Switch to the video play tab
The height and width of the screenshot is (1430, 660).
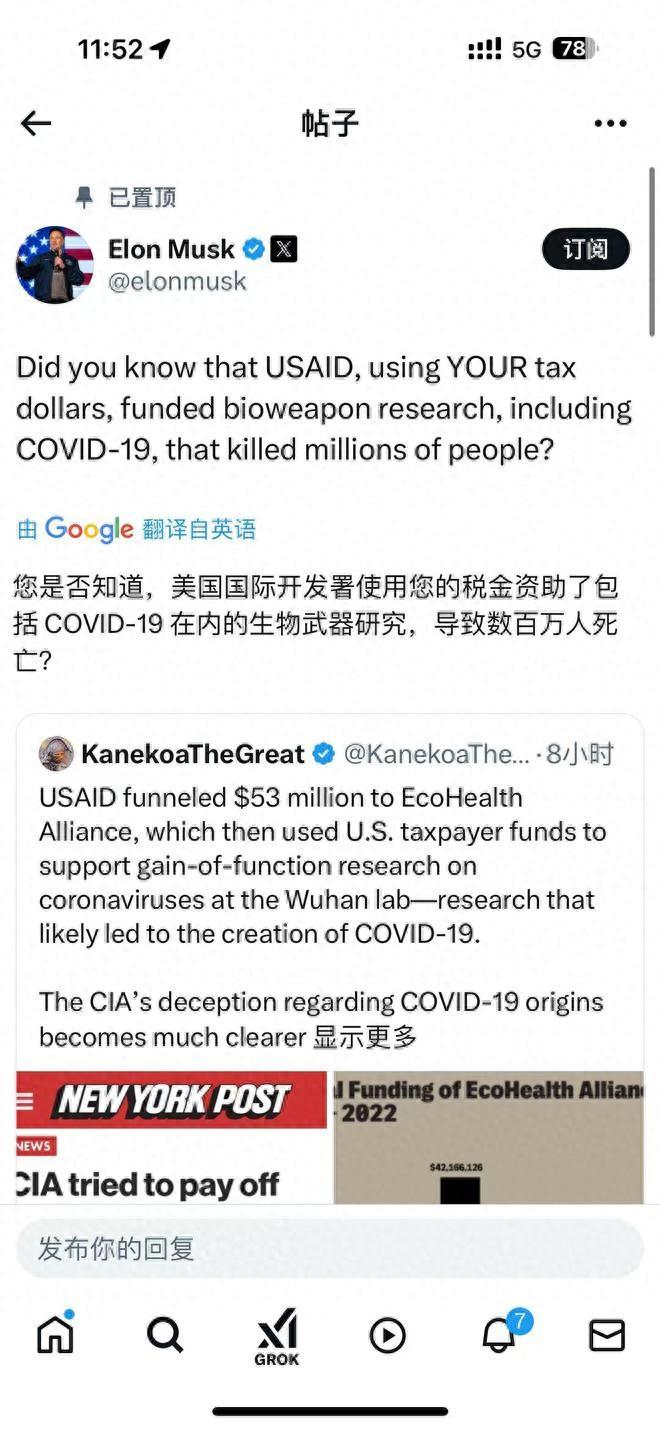(387, 1335)
